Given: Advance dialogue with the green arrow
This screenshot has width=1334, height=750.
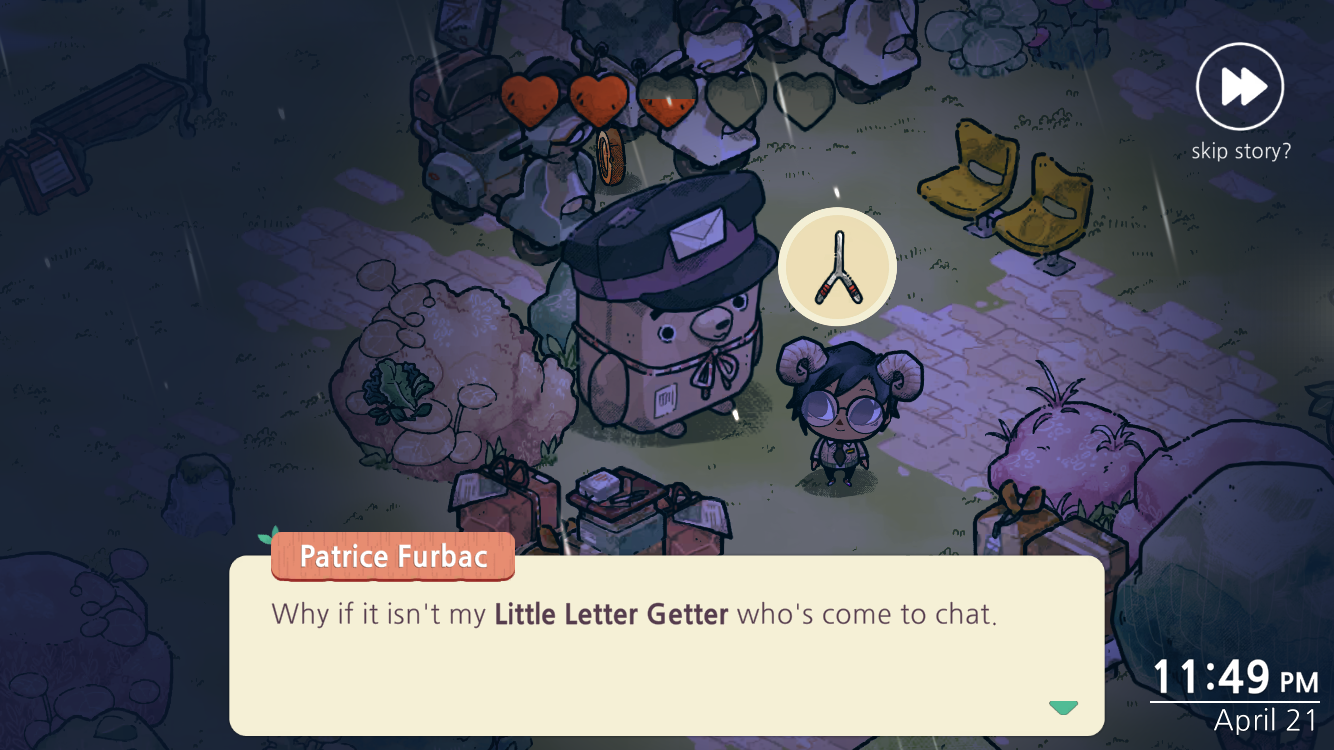Looking at the screenshot, I should [1063, 707].
